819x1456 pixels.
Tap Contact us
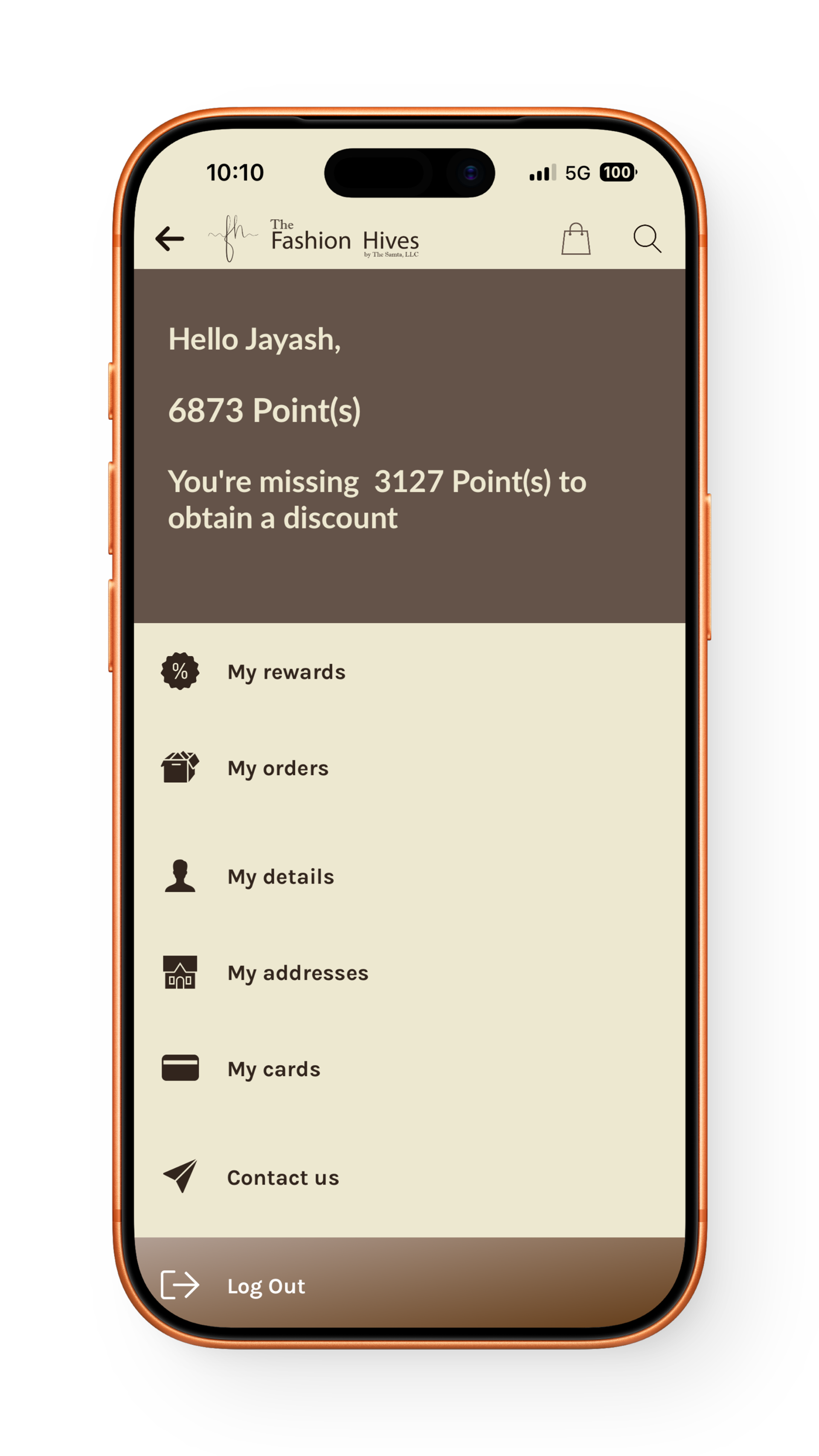283,1177
